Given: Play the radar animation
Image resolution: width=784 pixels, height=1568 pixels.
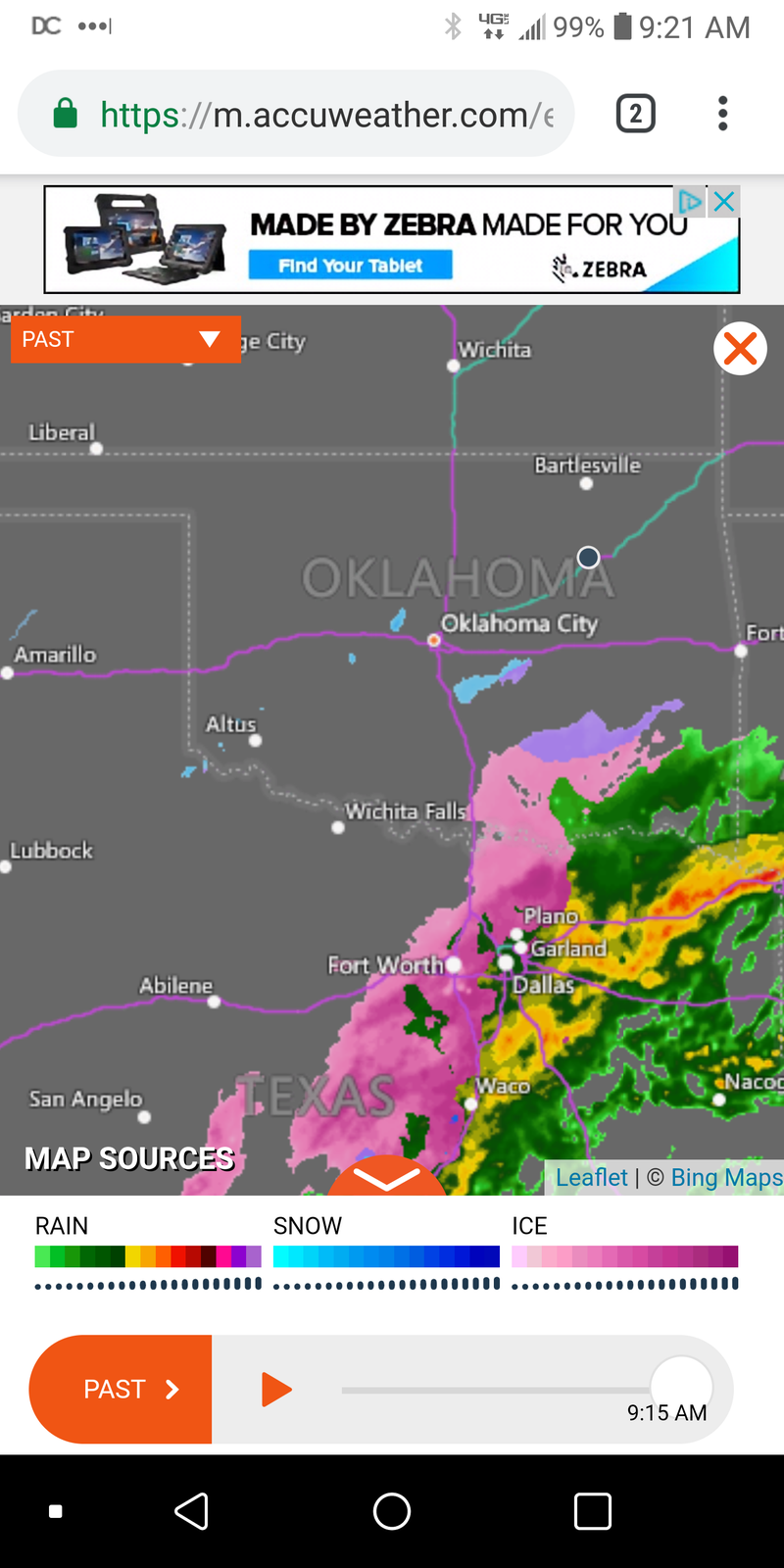Looking at the screenshot, I should [x=276, y=1390].
